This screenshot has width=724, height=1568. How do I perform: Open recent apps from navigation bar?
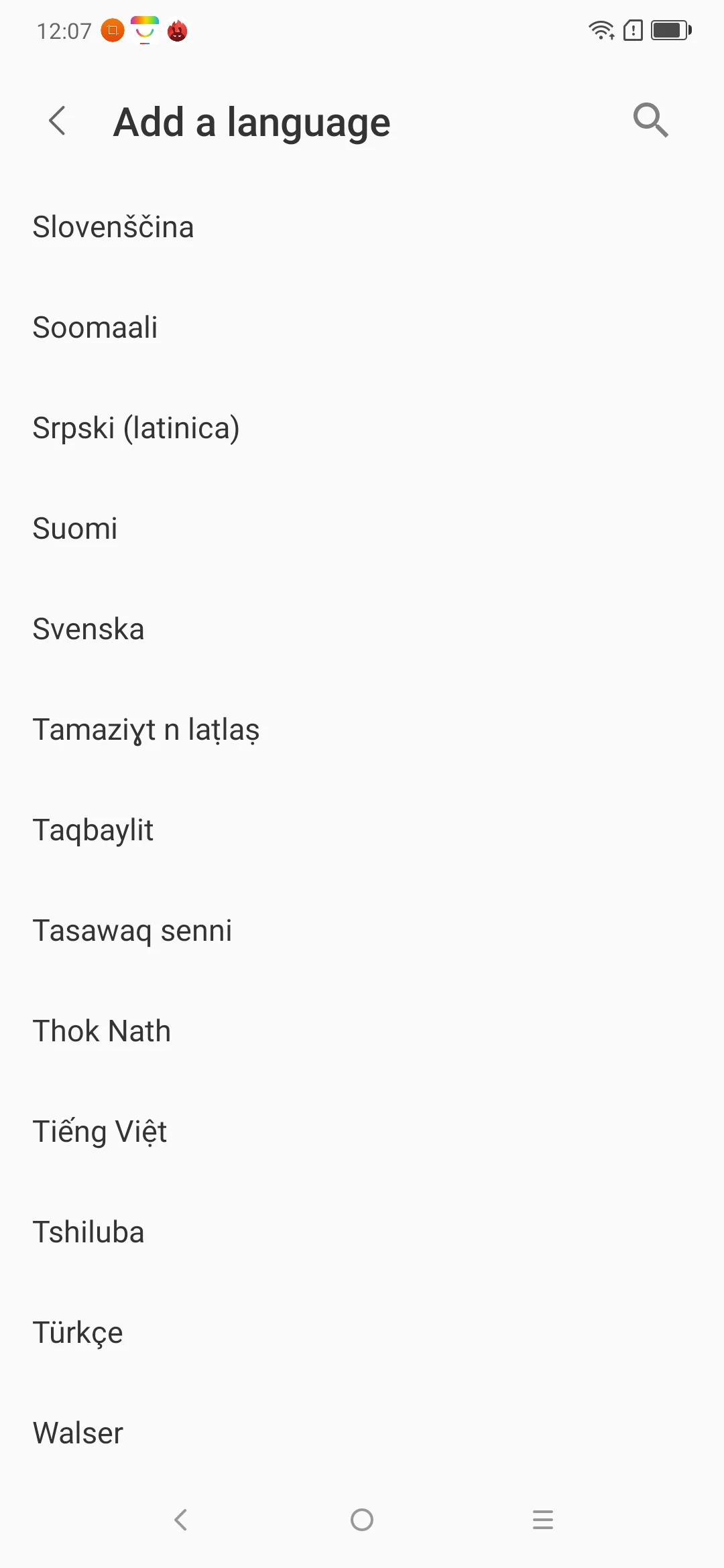click(543, 1520)
